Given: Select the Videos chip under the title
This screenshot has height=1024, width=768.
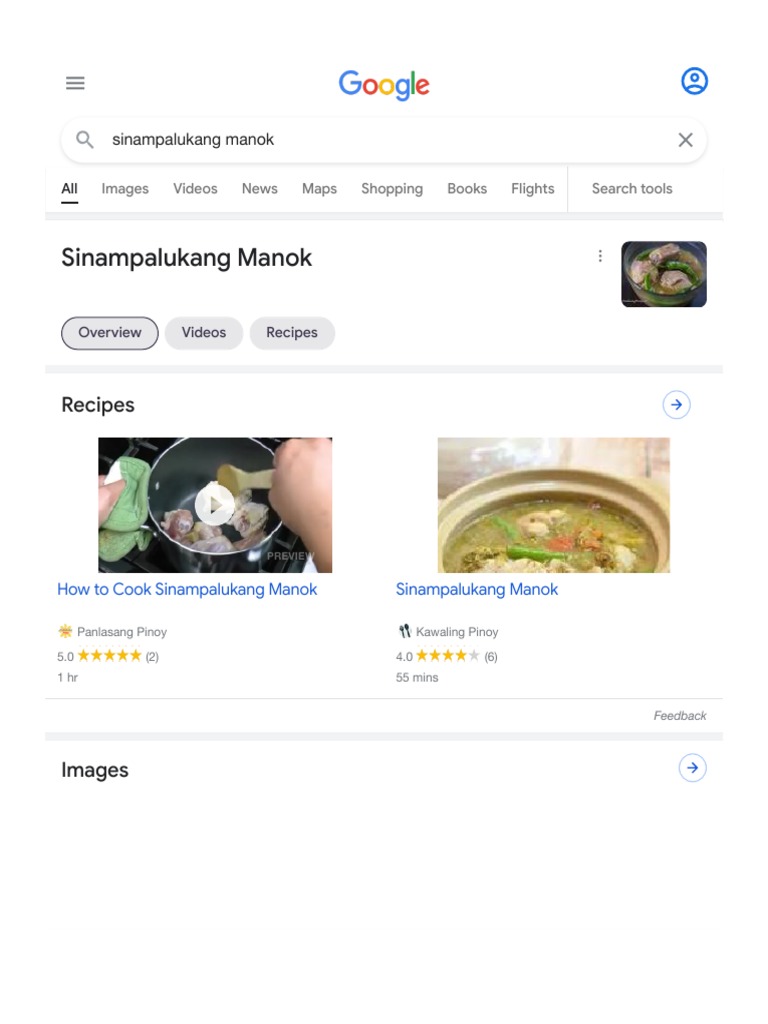Looking at the screenshot, I should 204,333.
